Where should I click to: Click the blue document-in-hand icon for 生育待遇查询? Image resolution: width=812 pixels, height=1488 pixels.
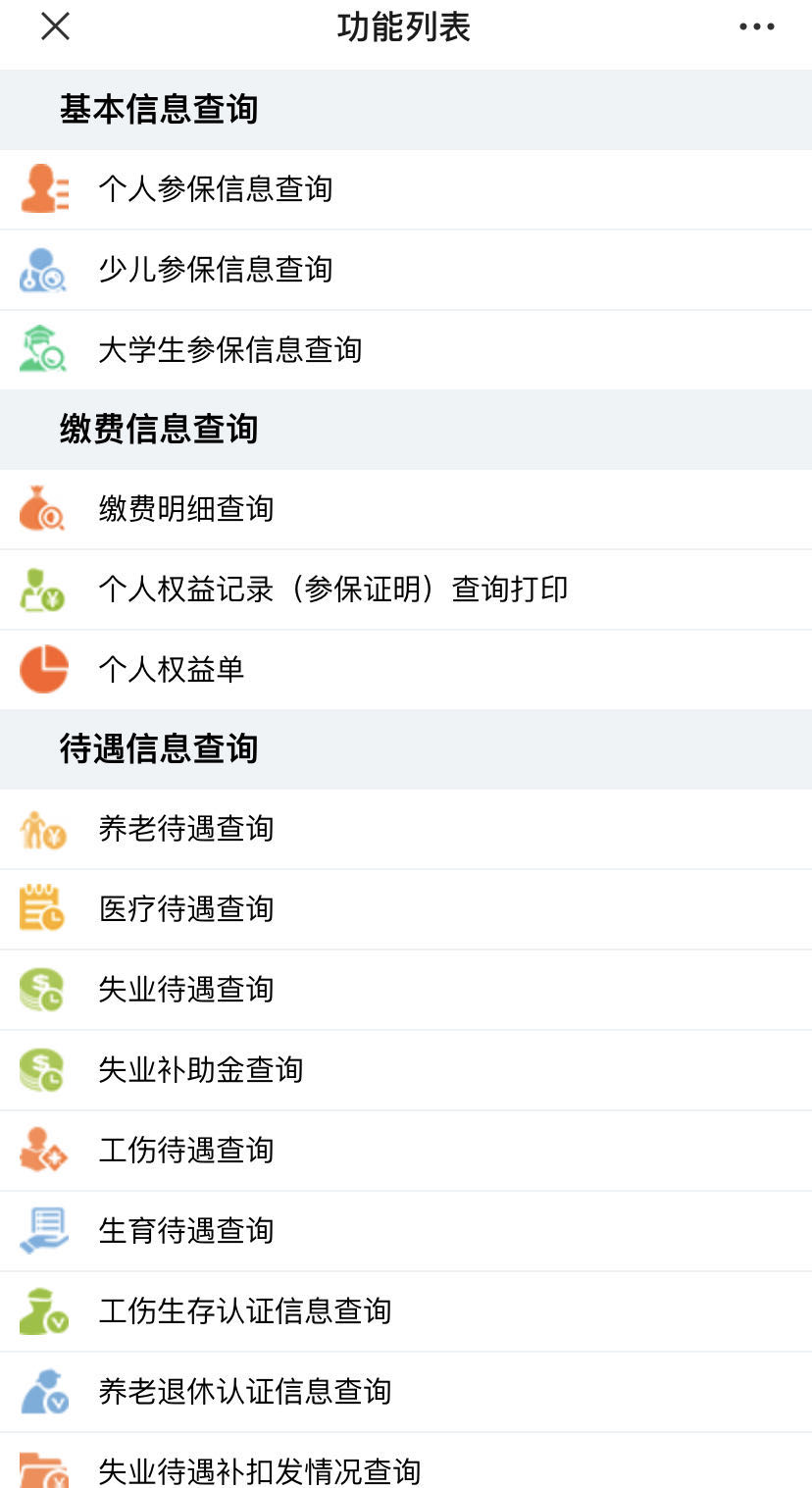tap(43, 1230)
